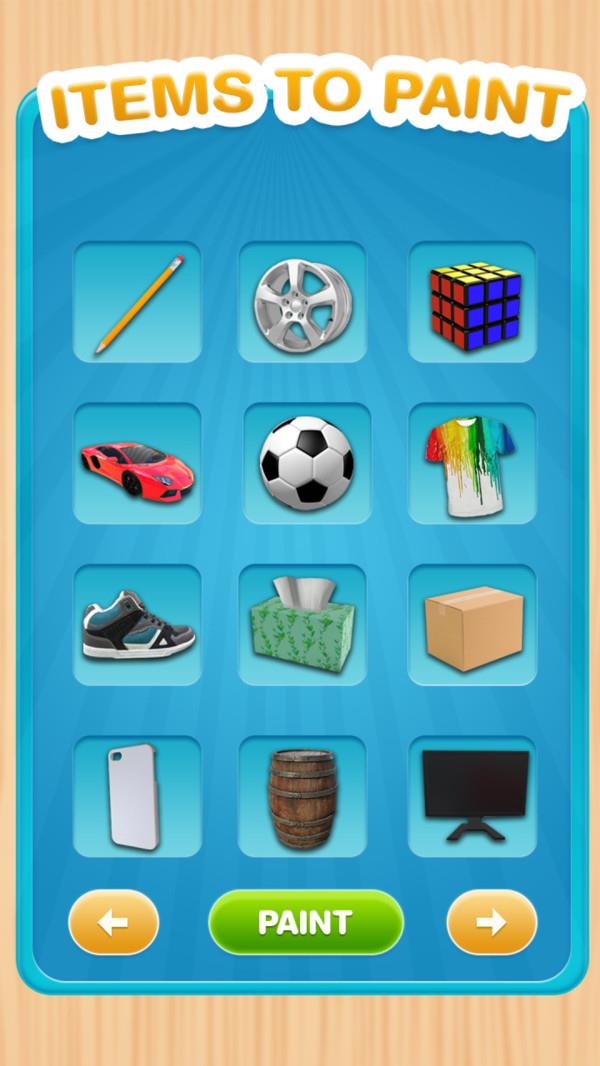Choose the silver wheel rim item
600x1066 pixels.
tap(302, 302)
